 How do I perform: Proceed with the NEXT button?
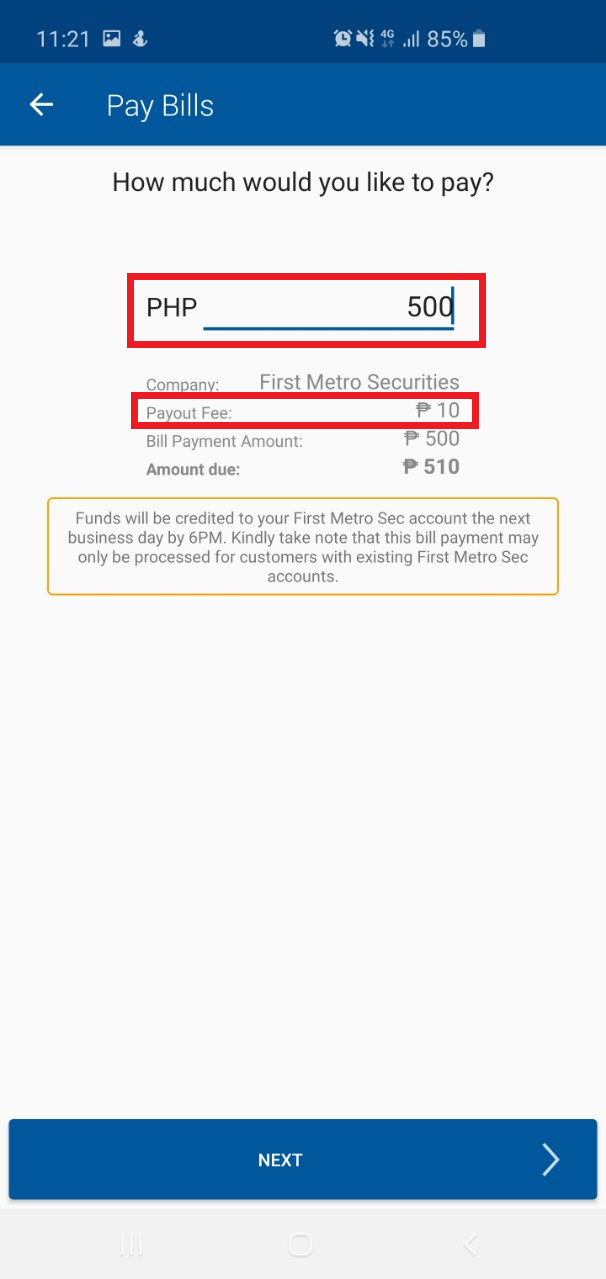point(303,1160)
